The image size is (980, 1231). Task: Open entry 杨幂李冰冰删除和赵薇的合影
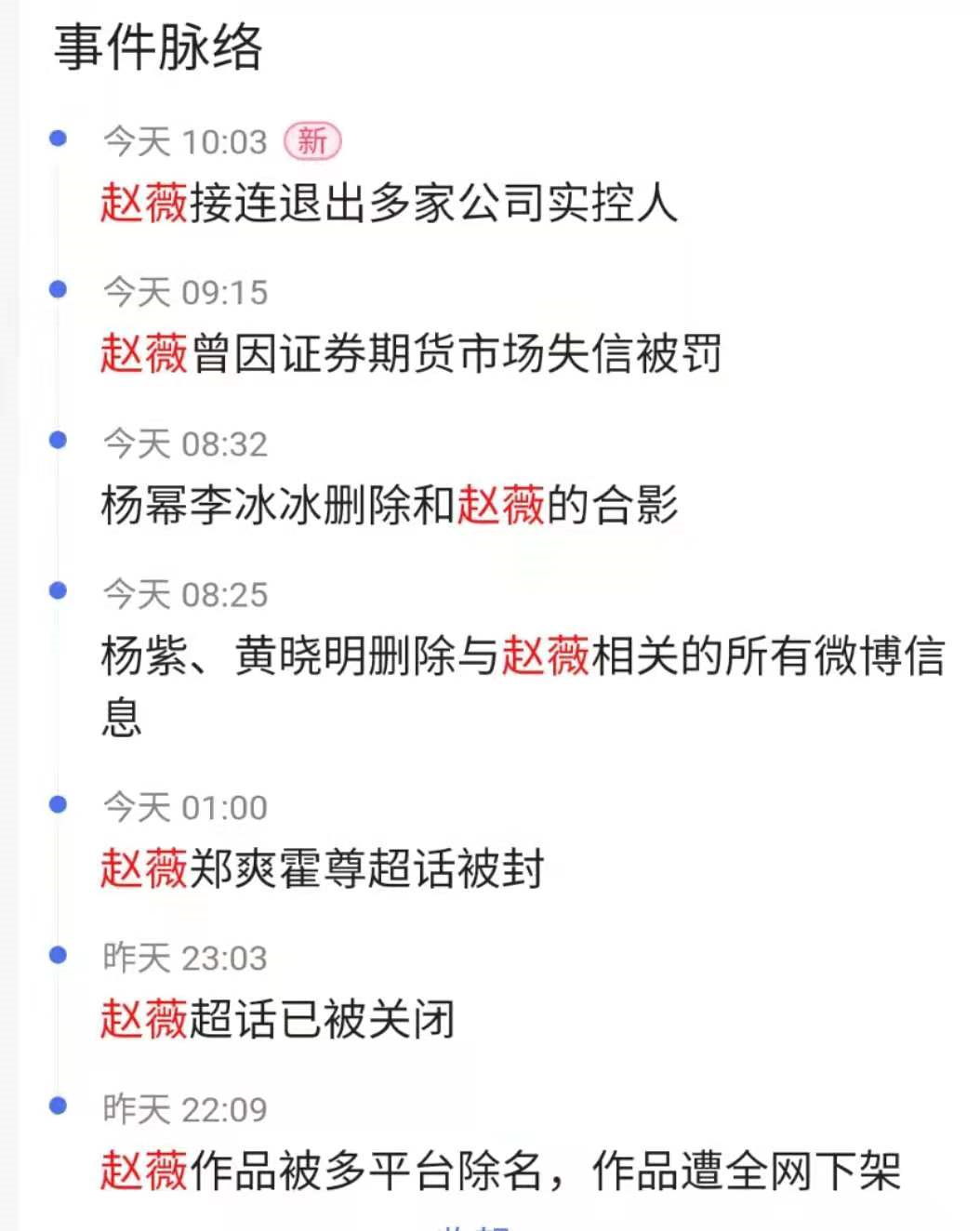(x=389, y=505)
